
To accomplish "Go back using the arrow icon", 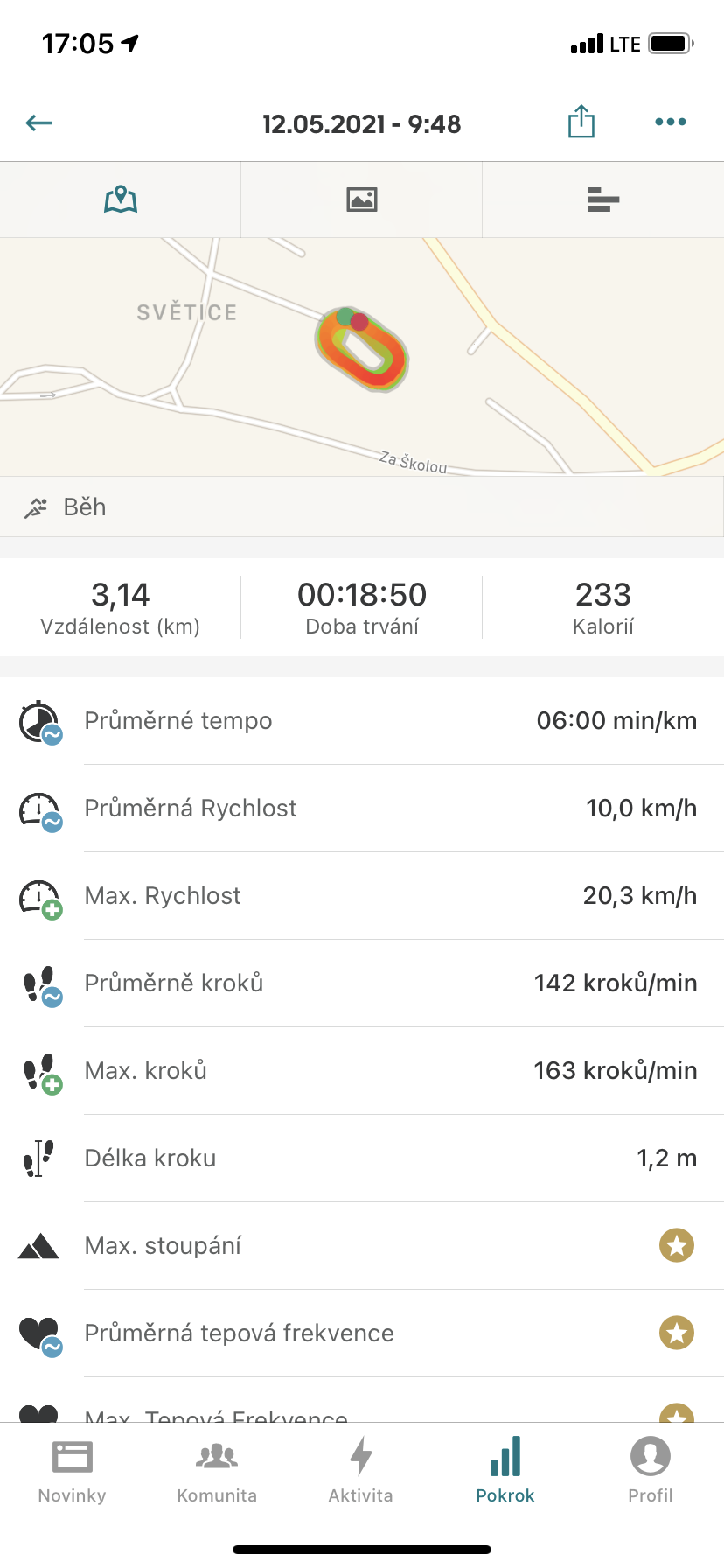I will pyautogui.click(x=39, y=123).
